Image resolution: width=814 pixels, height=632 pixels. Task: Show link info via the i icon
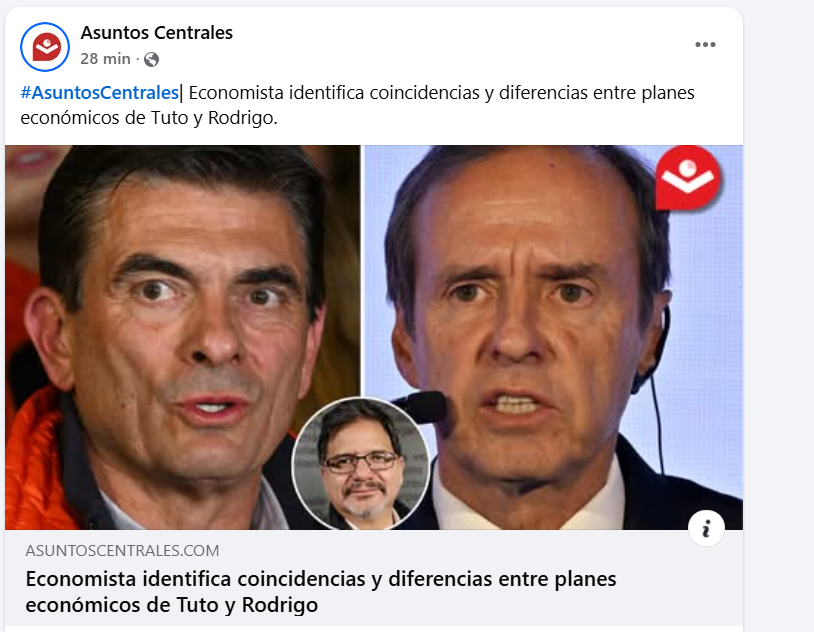coord(706,528)
